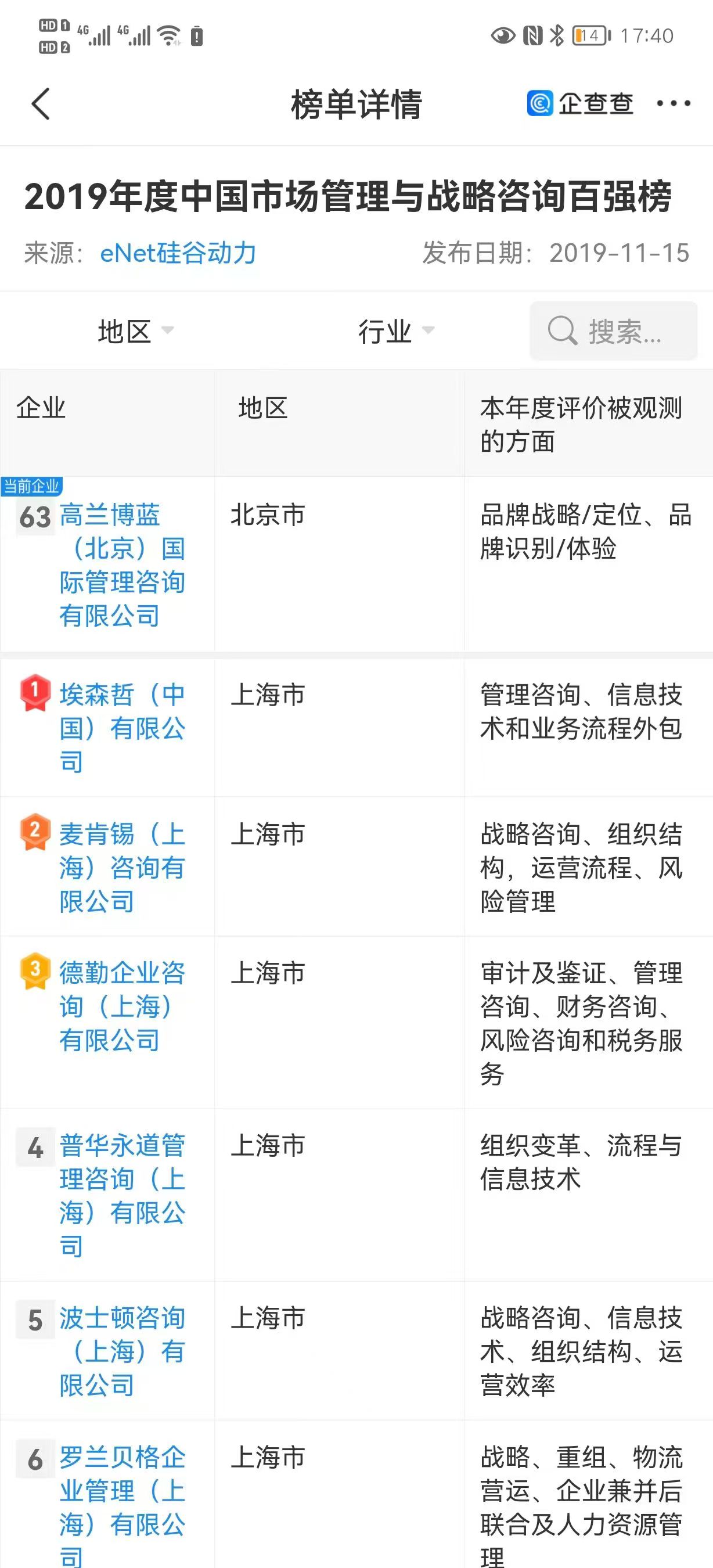Tap the 搜索 search box

point(613,331)
